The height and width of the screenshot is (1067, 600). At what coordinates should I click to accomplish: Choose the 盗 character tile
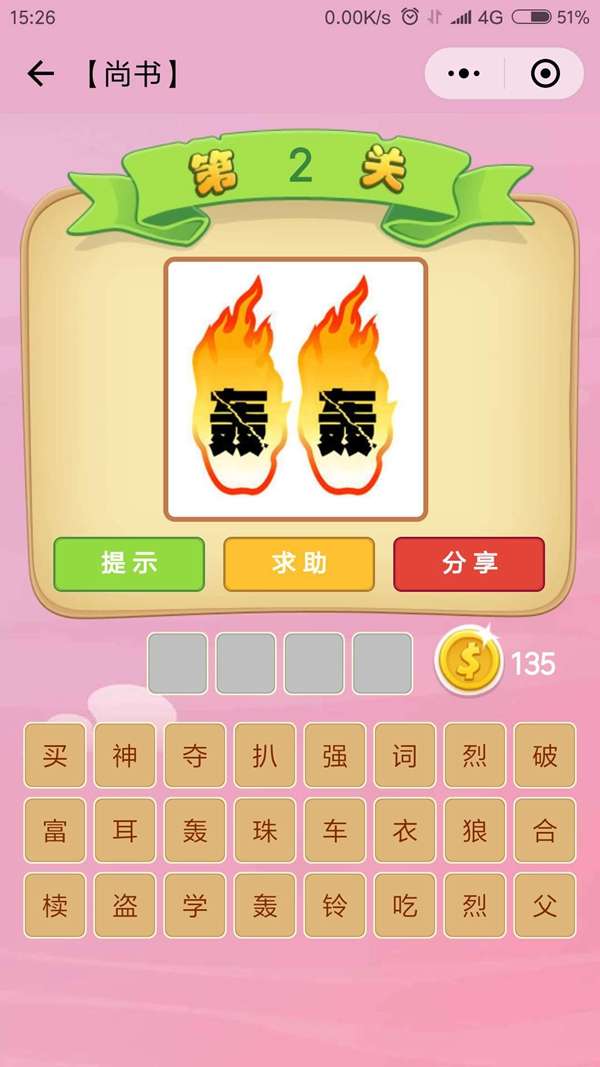click(x=125, y=905)
